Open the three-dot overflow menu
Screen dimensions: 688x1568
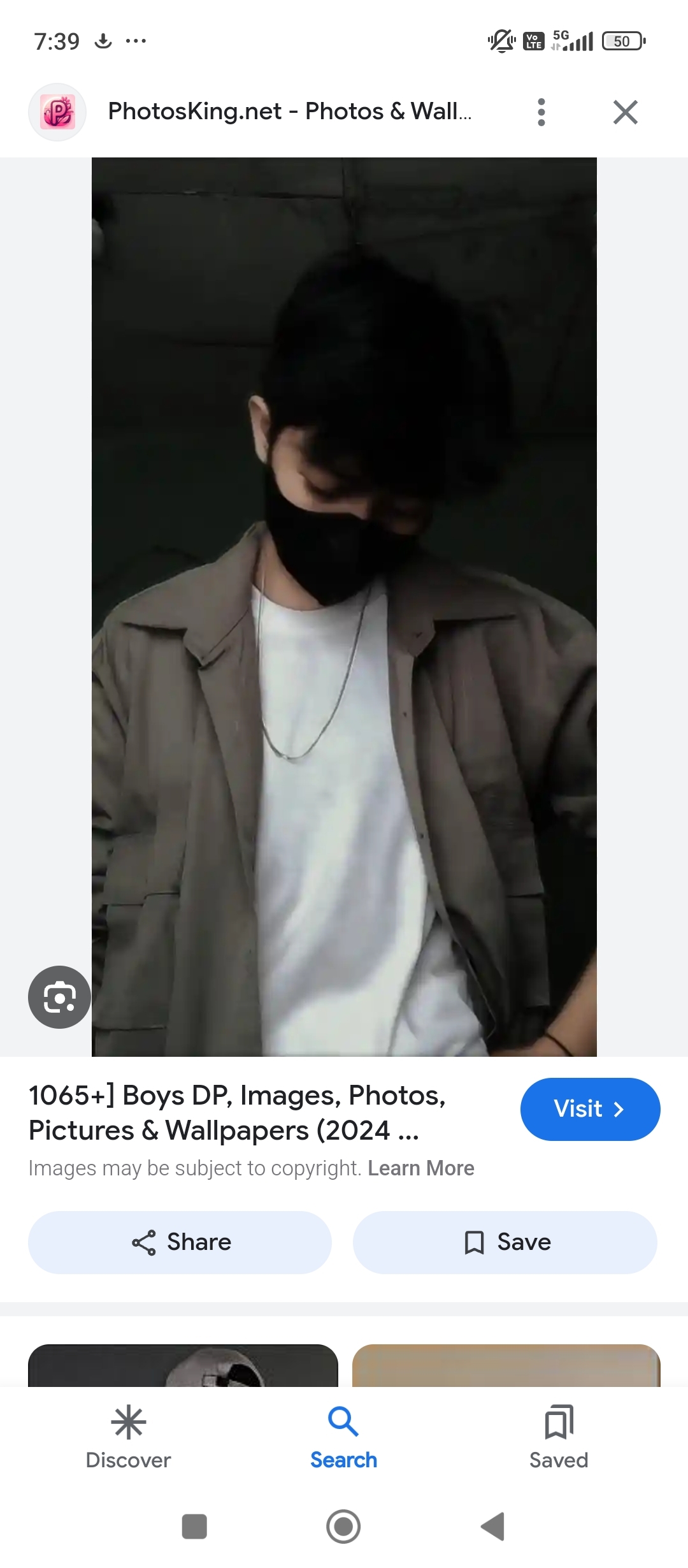[x=541, y=112]
